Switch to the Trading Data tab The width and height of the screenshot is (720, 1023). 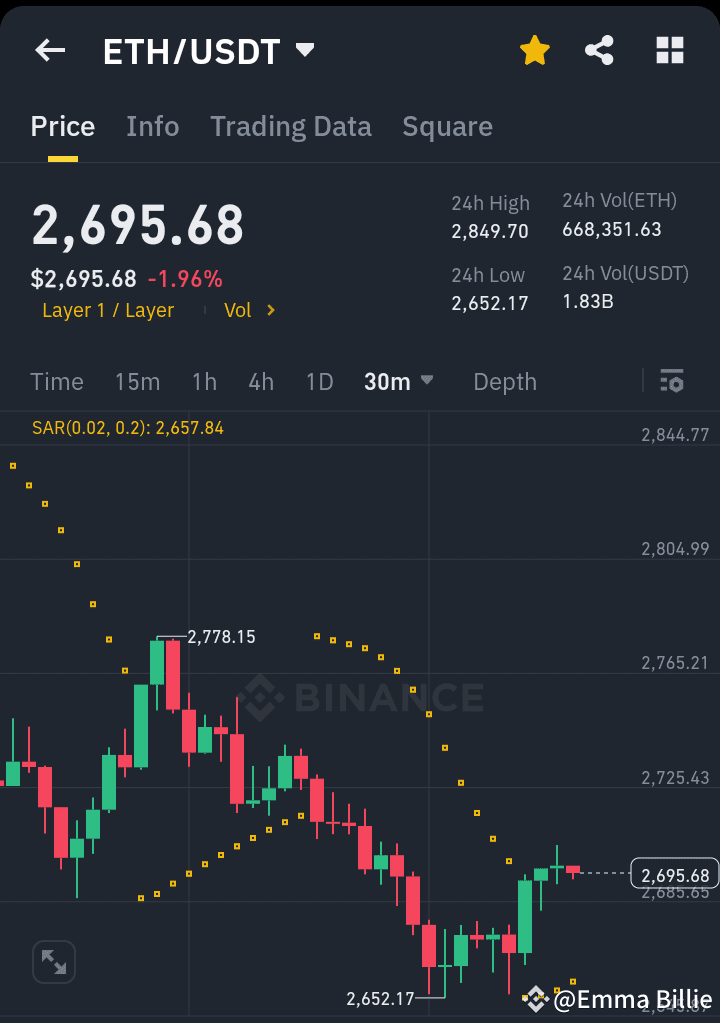click(290, 126)
